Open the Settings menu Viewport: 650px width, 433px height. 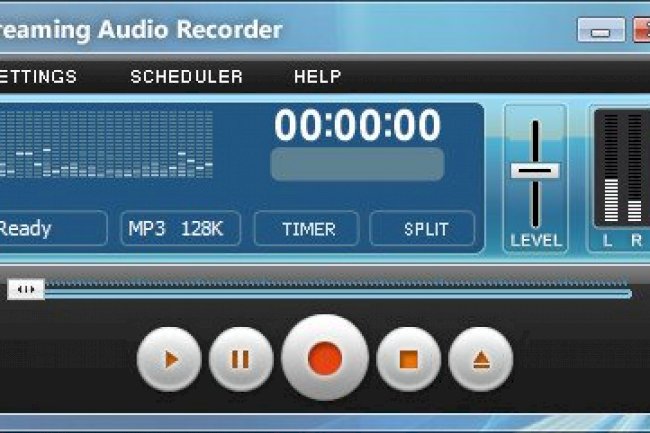38,76
